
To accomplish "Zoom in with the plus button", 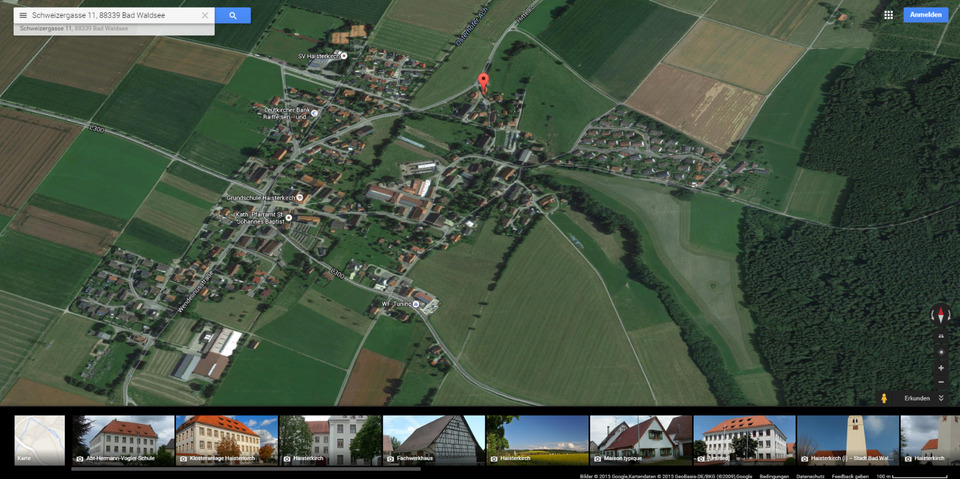I will coord(940,367).
